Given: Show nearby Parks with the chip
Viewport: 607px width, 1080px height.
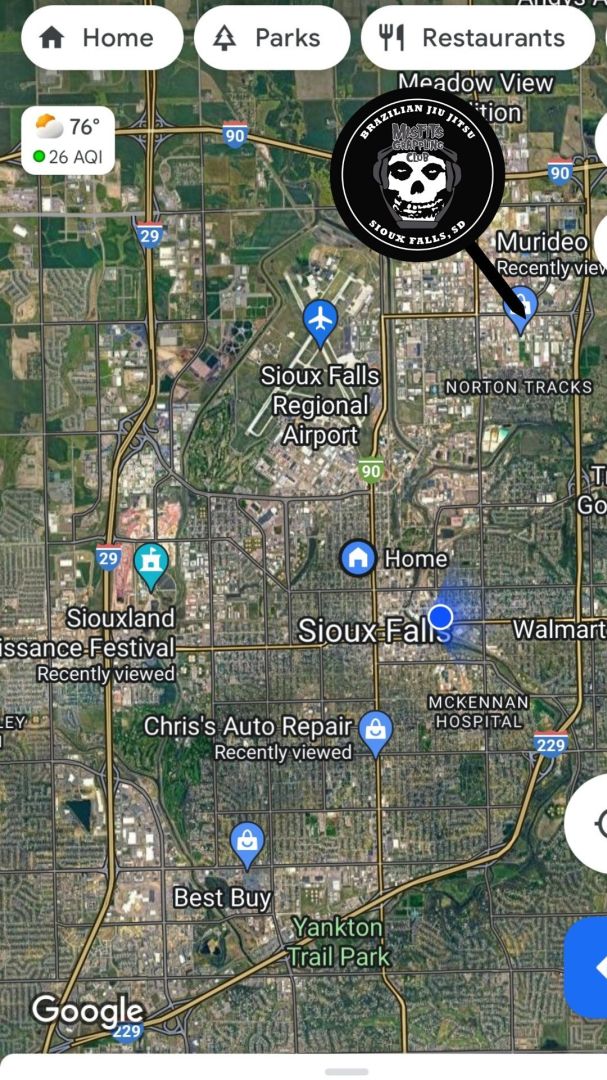Looking at the screenshot, I should click(271, 39).
